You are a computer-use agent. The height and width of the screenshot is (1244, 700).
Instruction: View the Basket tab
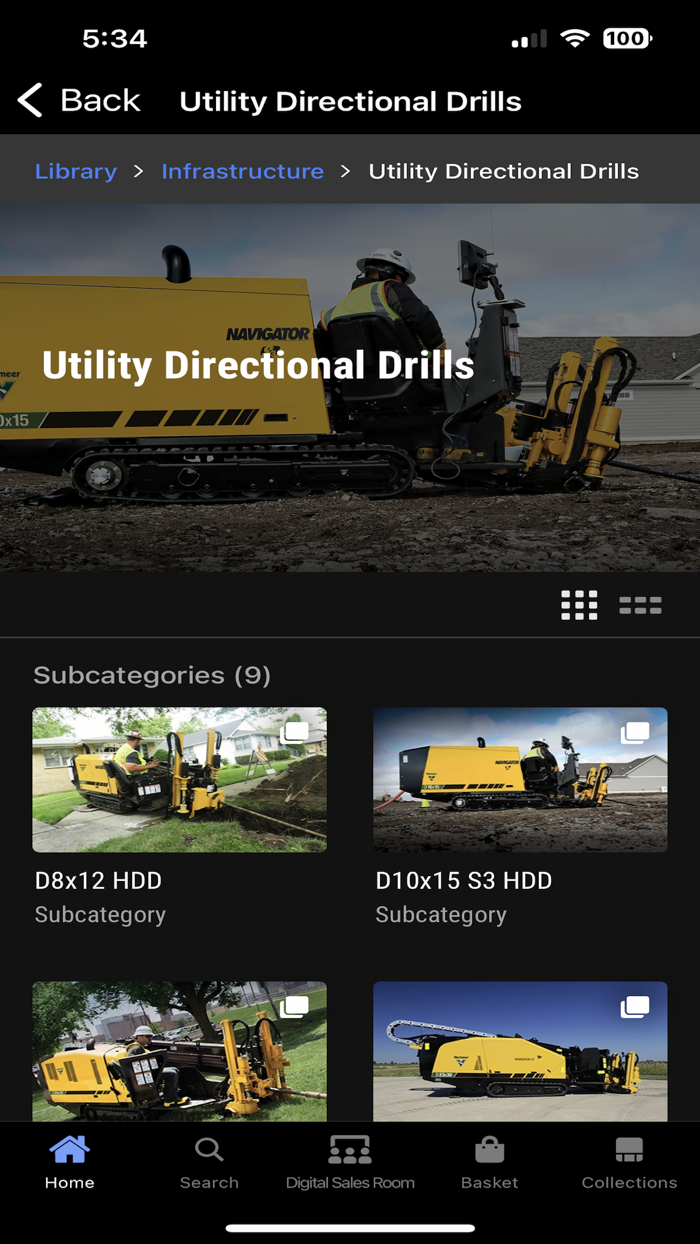489,1163
